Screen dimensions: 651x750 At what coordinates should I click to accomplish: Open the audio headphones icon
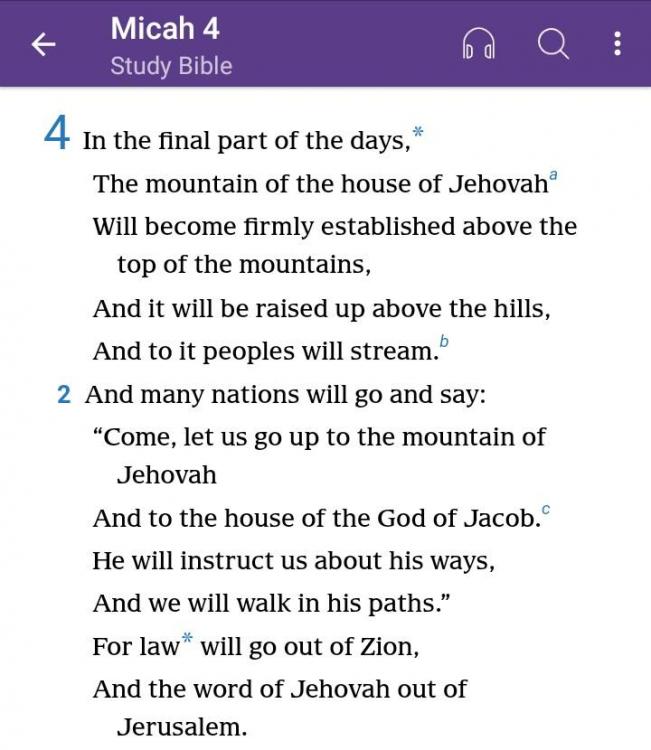pos(479,45)
